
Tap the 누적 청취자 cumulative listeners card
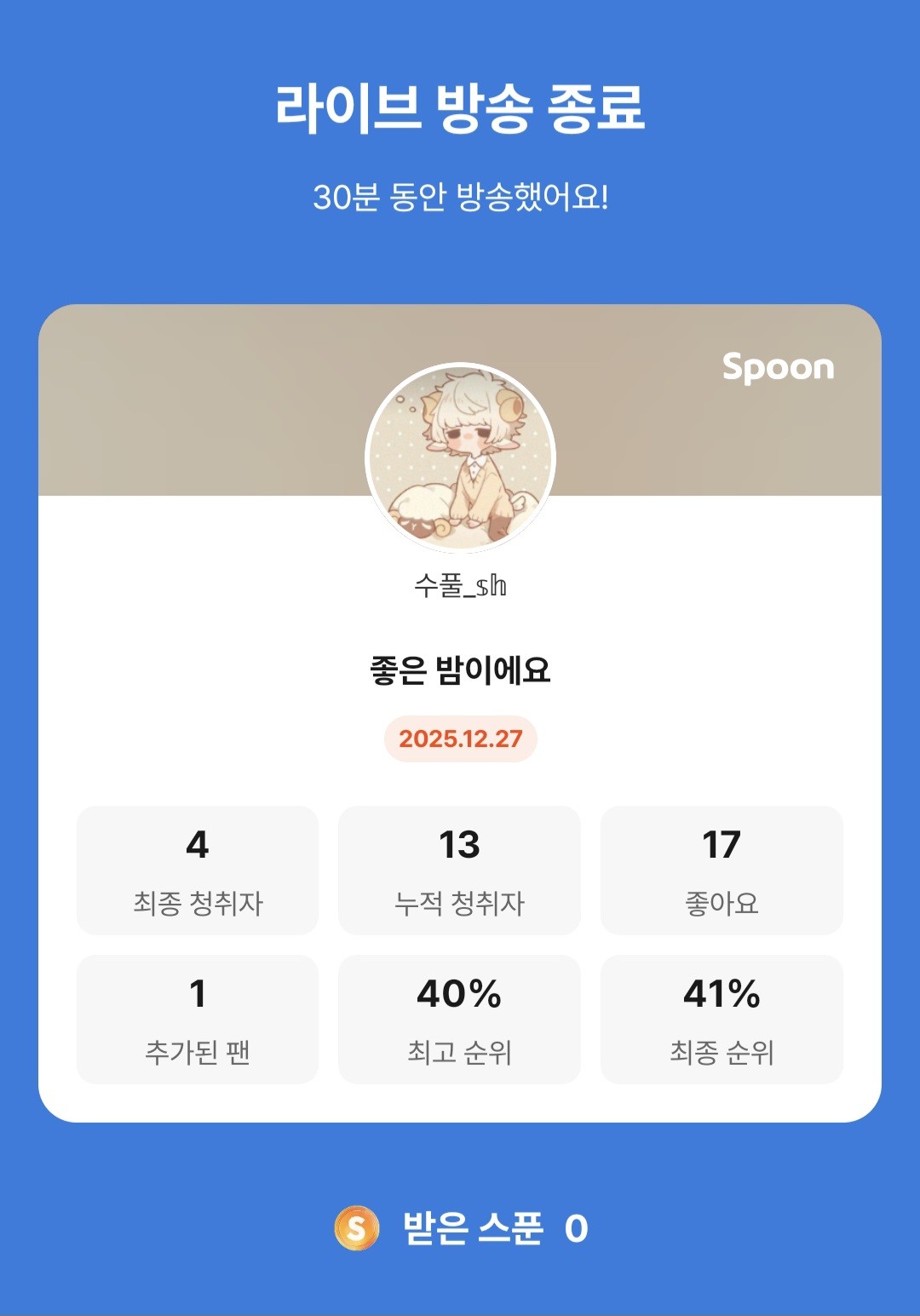coord(459,869)
